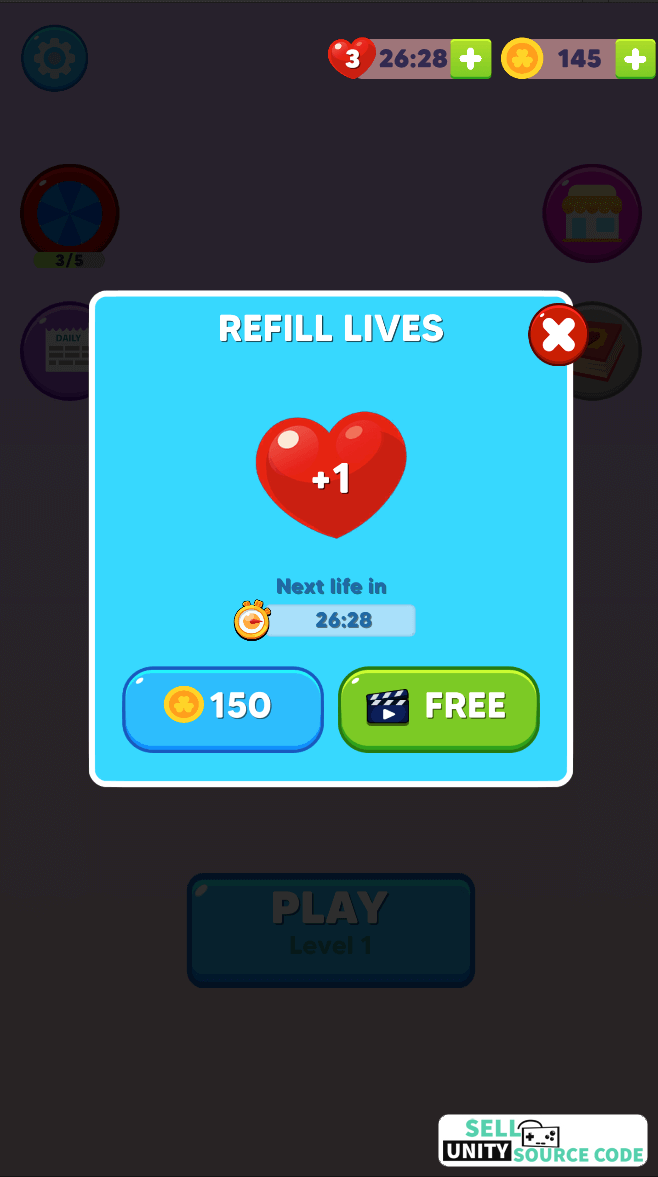The image size is (658, 1177).
Task: Tap the plus next to 145 coins
Action: point(635,59)
